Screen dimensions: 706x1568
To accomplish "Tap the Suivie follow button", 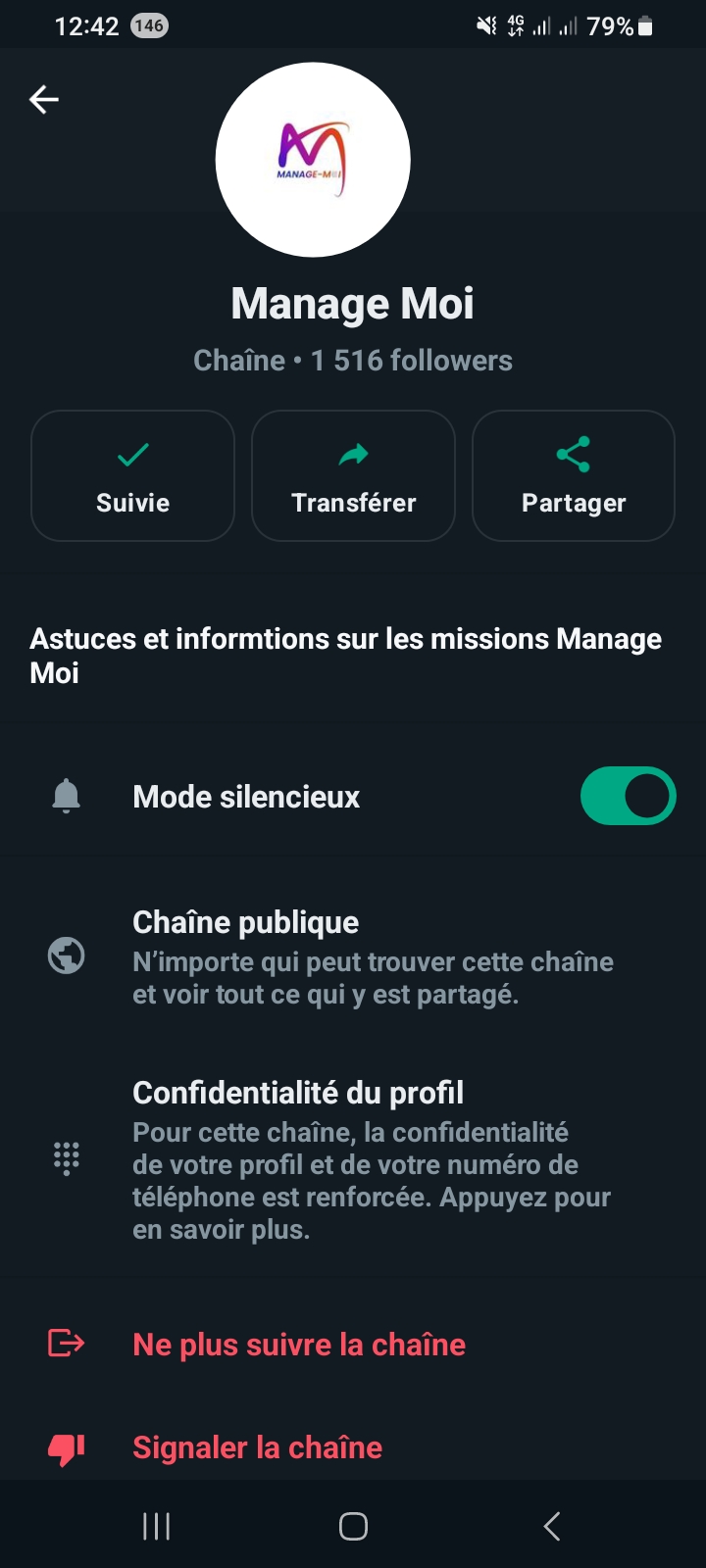I will click(x=133, y=476).
